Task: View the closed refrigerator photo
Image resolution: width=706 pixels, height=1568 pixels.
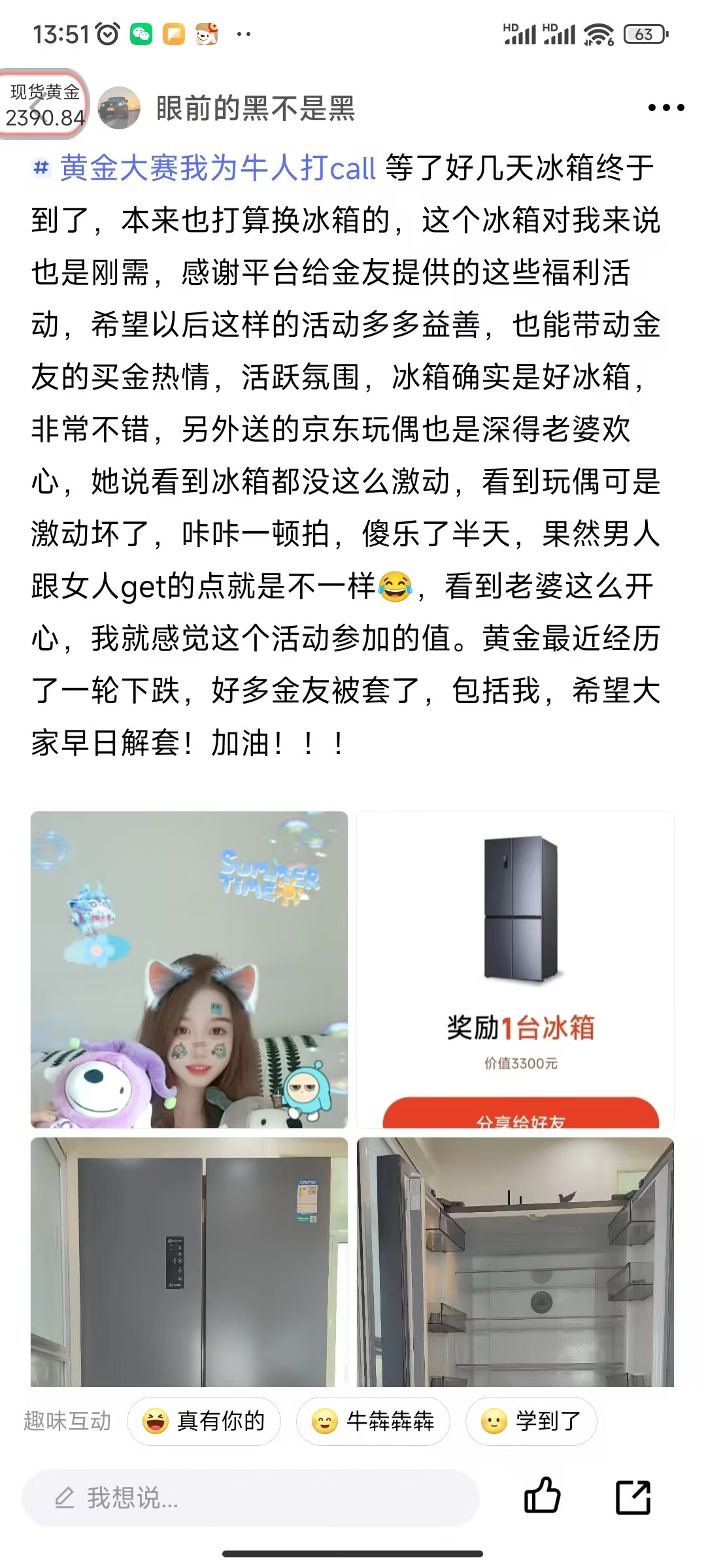Action: (x=189, y=1262)
